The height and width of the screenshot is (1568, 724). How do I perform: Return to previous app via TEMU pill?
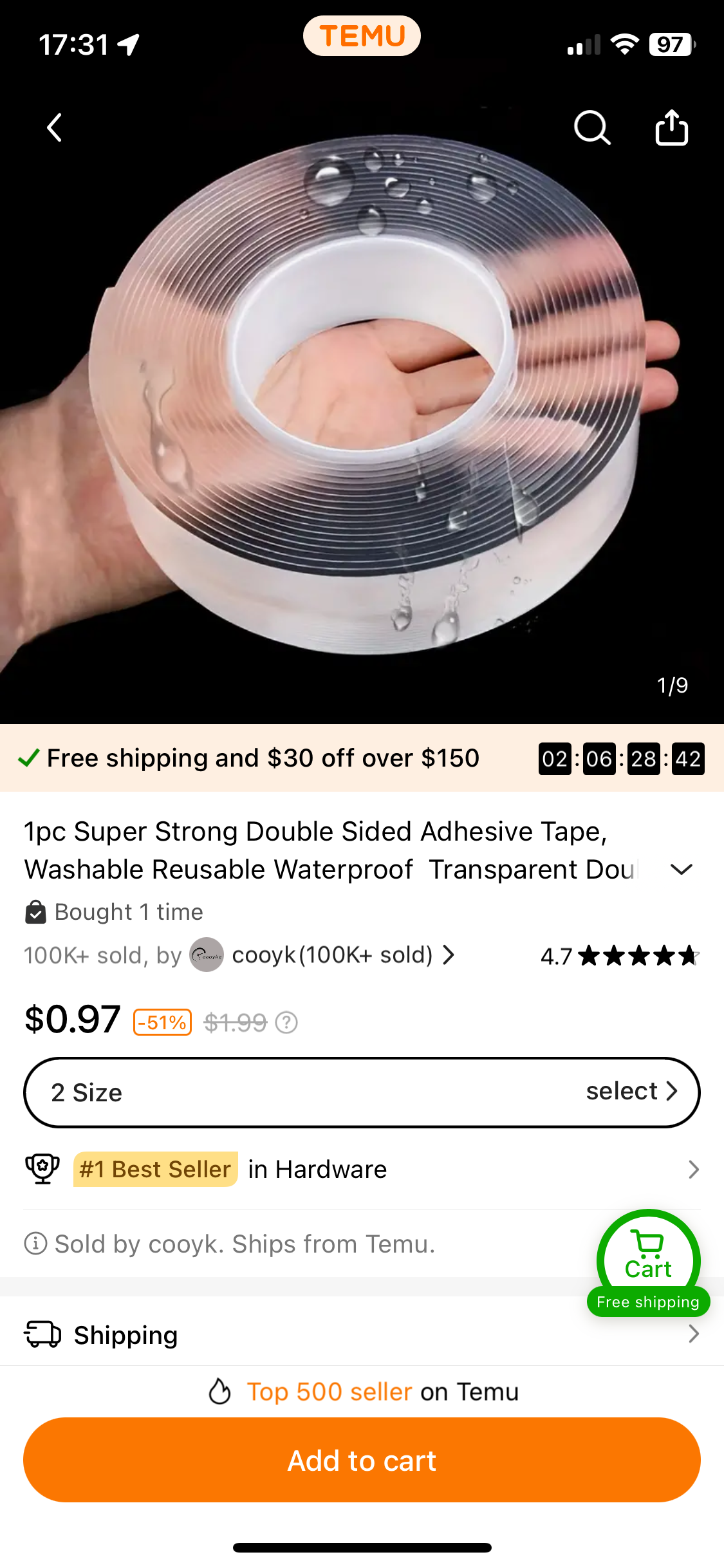(x=362, y=36)
